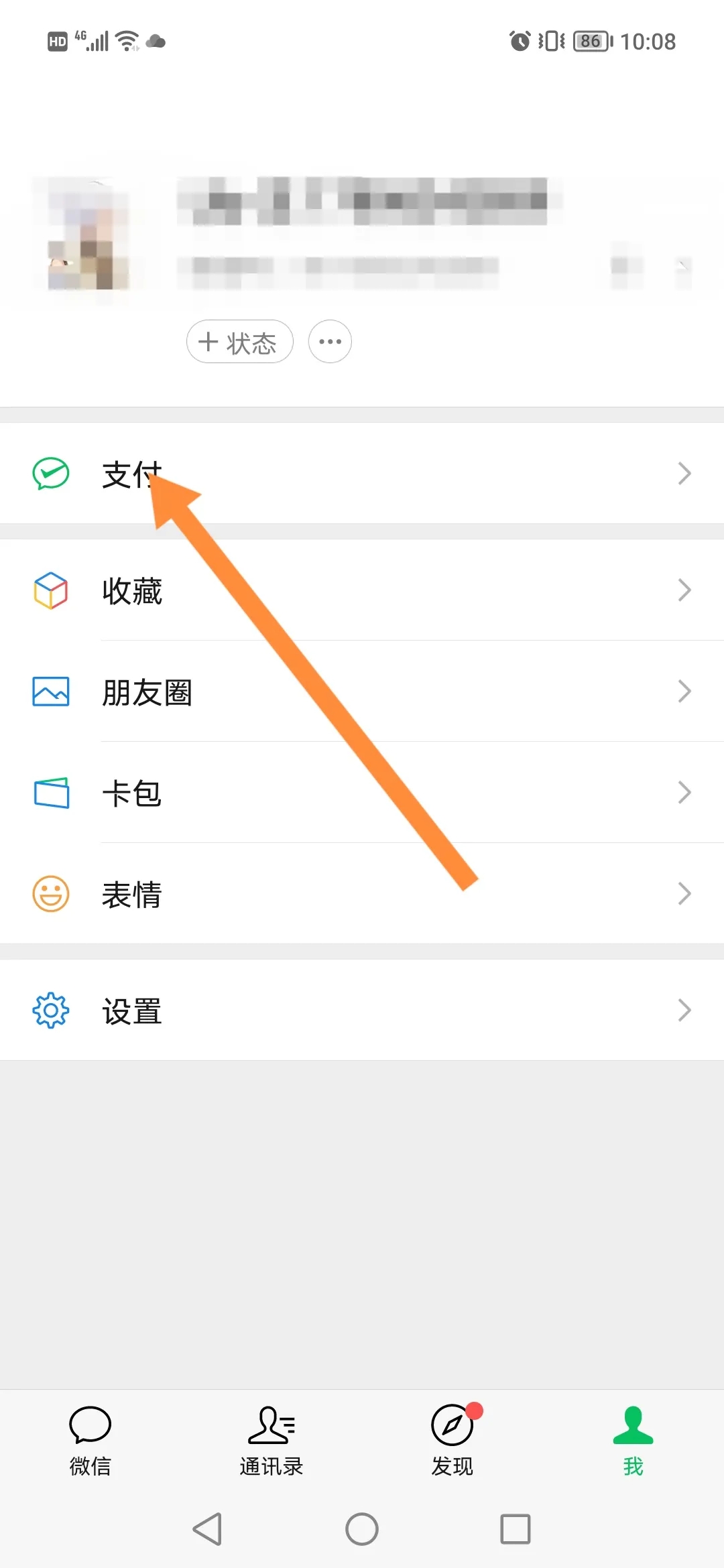724x1568 pixels.
Task: Tap the system home button
Action: (362, 1529)
